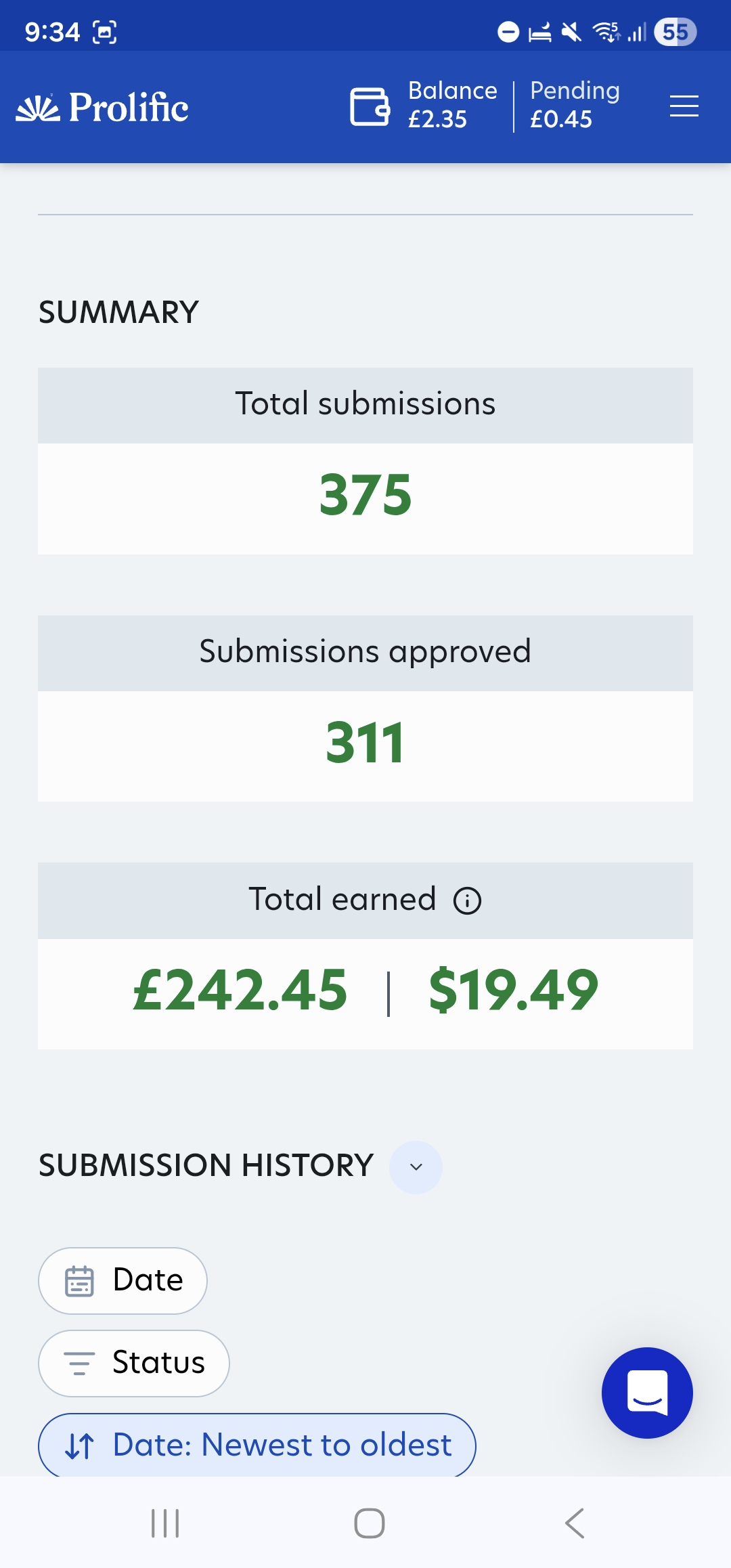Filter submissions by Status
Image resolution: width=731 pixels, height=1568 pixels.
pyautogui.click(x=134, y=1363)
